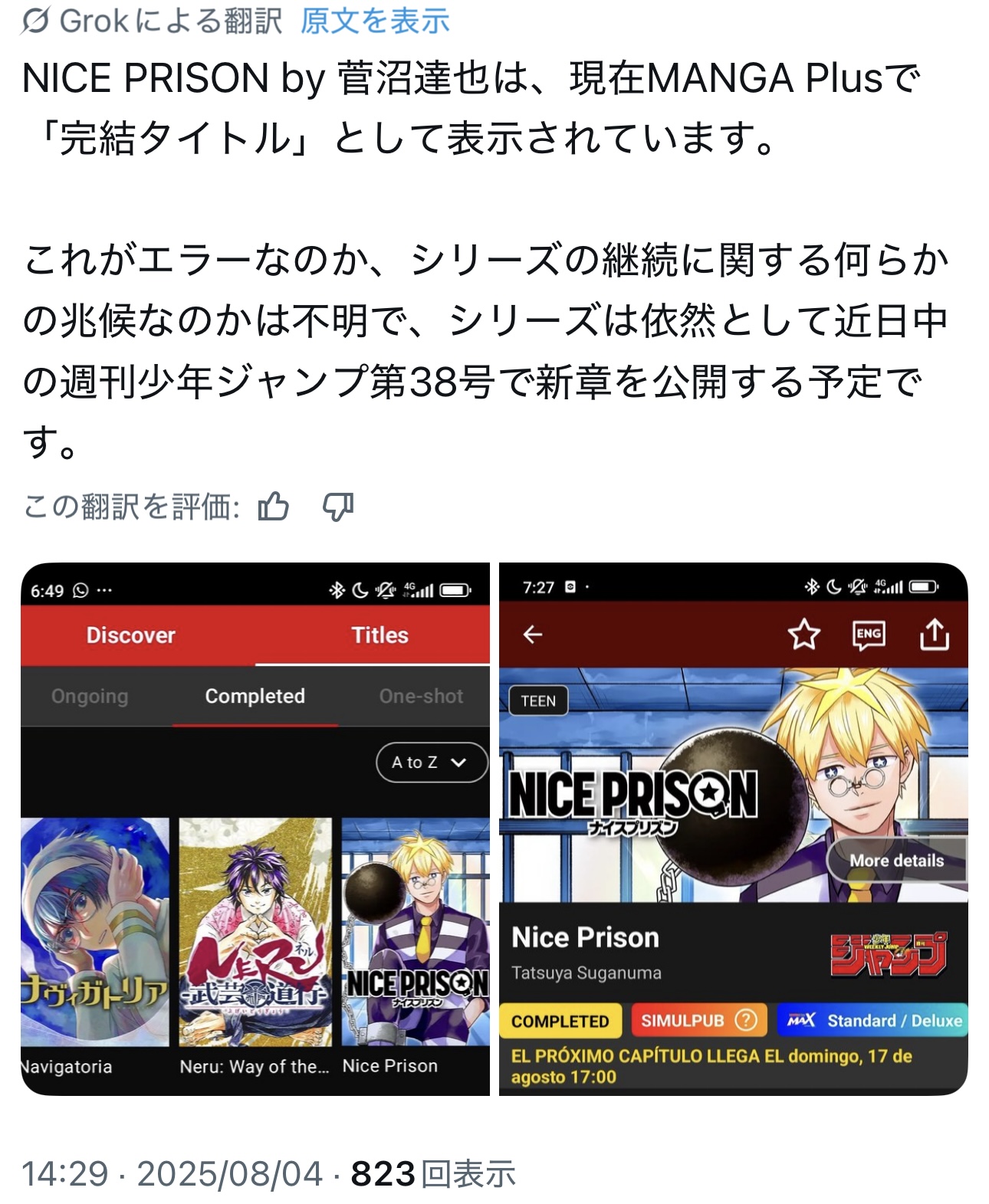
Task: Open the right Nice Prison screenshot
Action: pyautogui.click(x=733, y=829)
